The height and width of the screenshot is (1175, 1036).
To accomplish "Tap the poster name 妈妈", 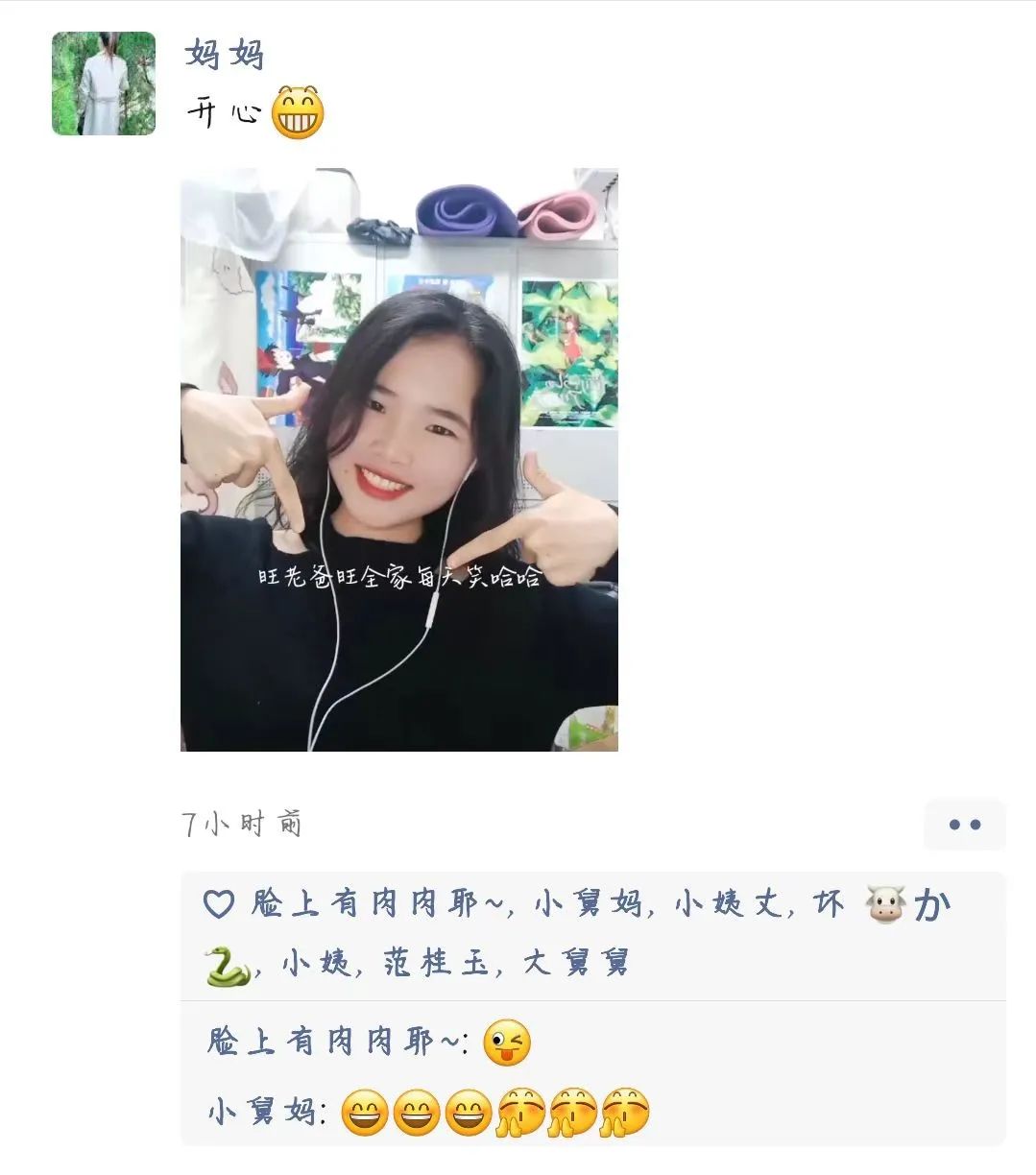I will [x=225, y=54].
